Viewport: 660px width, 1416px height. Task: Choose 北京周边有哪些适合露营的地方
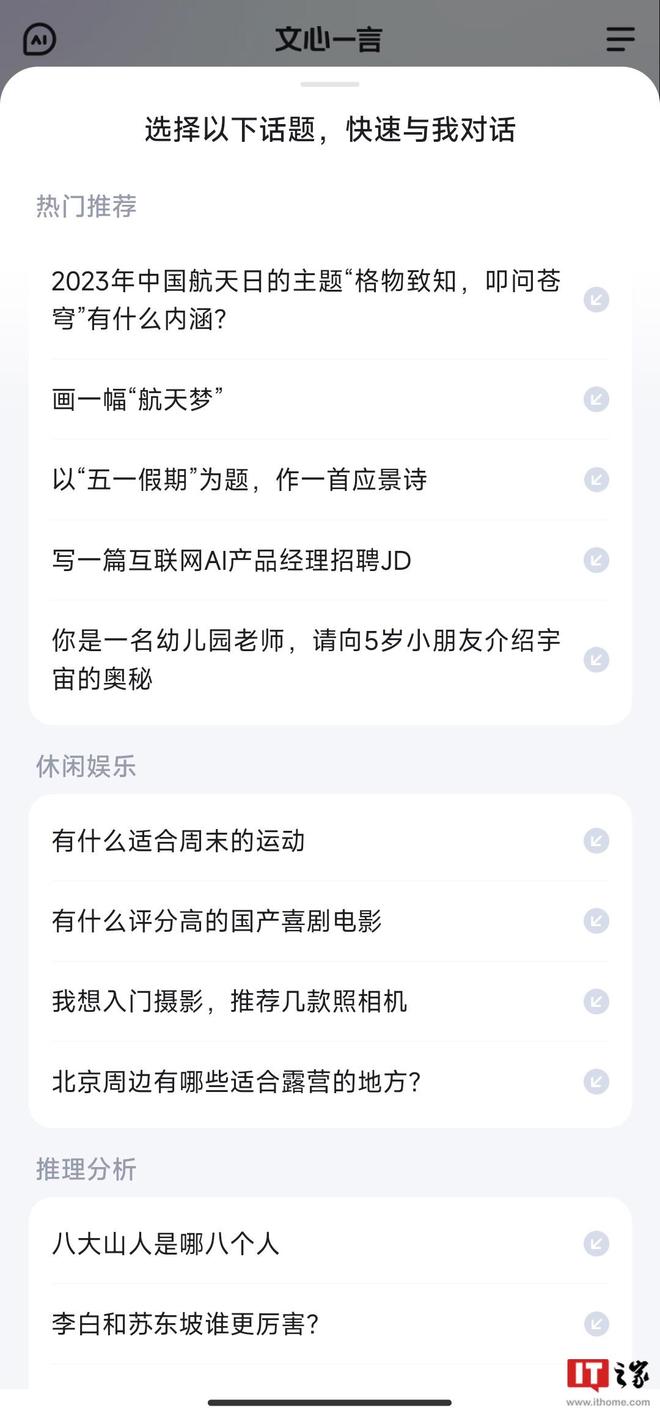click(330, 1081)
